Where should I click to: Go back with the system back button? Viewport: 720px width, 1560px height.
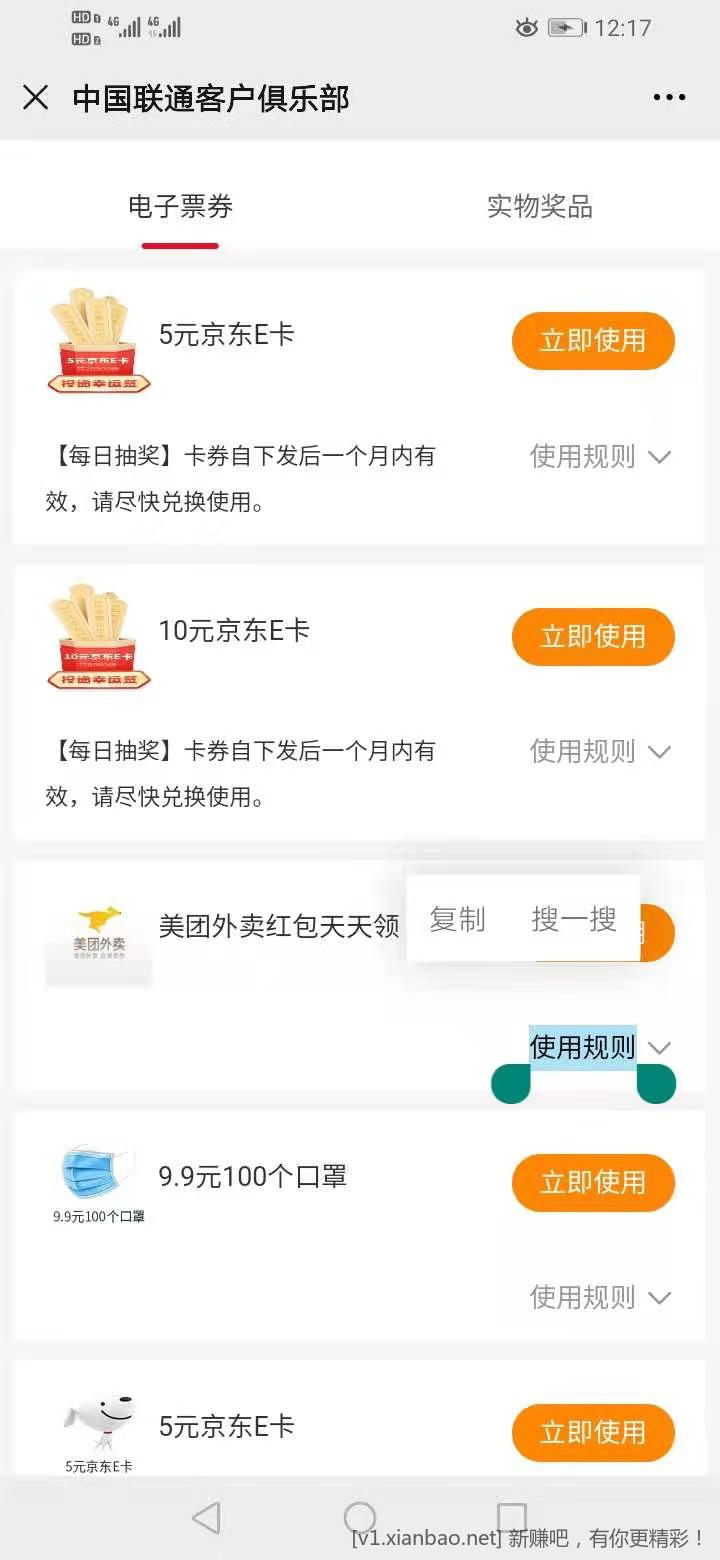[x=206, y=1518]
